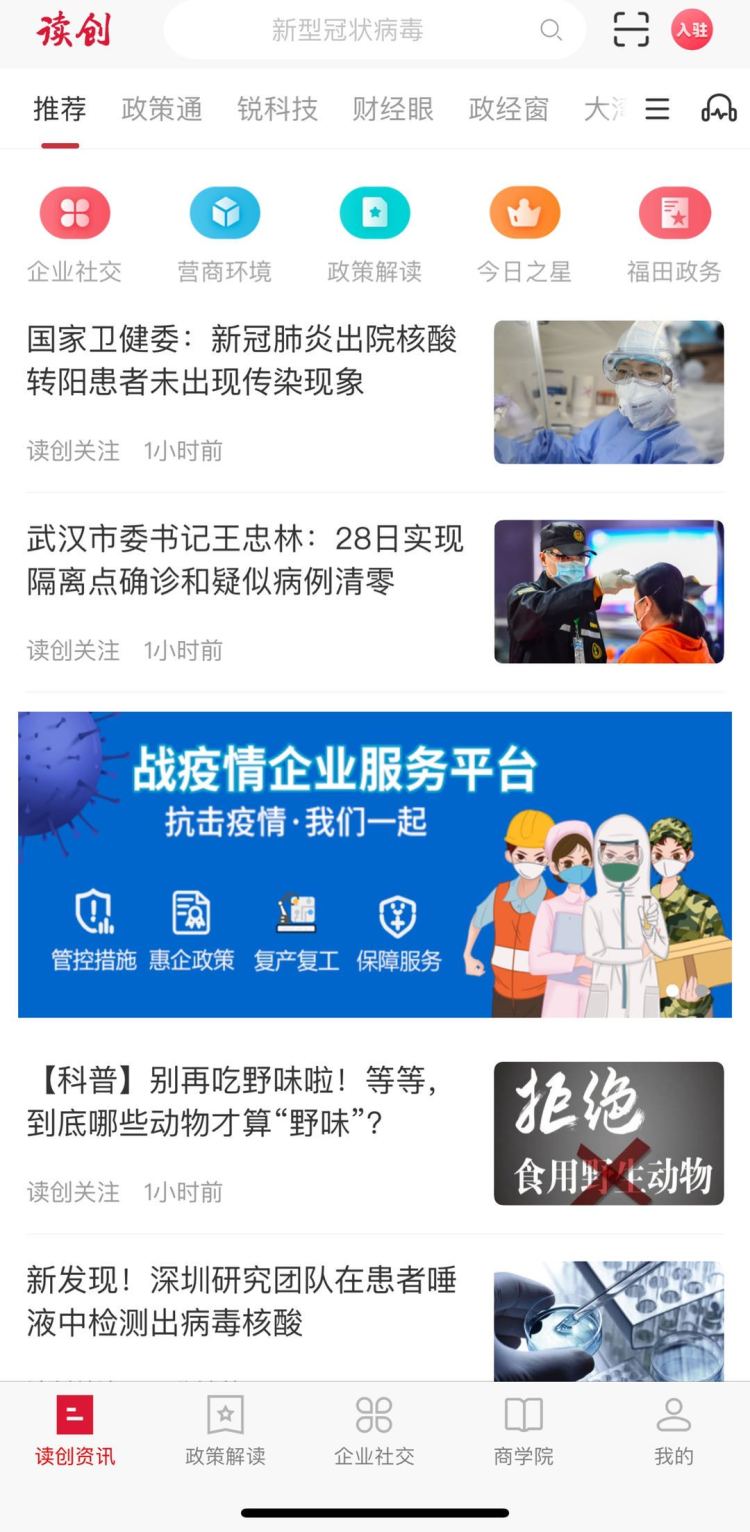Switch to the 我的 bottom tab
This screenshot has width=750, height=1532.
click(x=674, y=1432)
